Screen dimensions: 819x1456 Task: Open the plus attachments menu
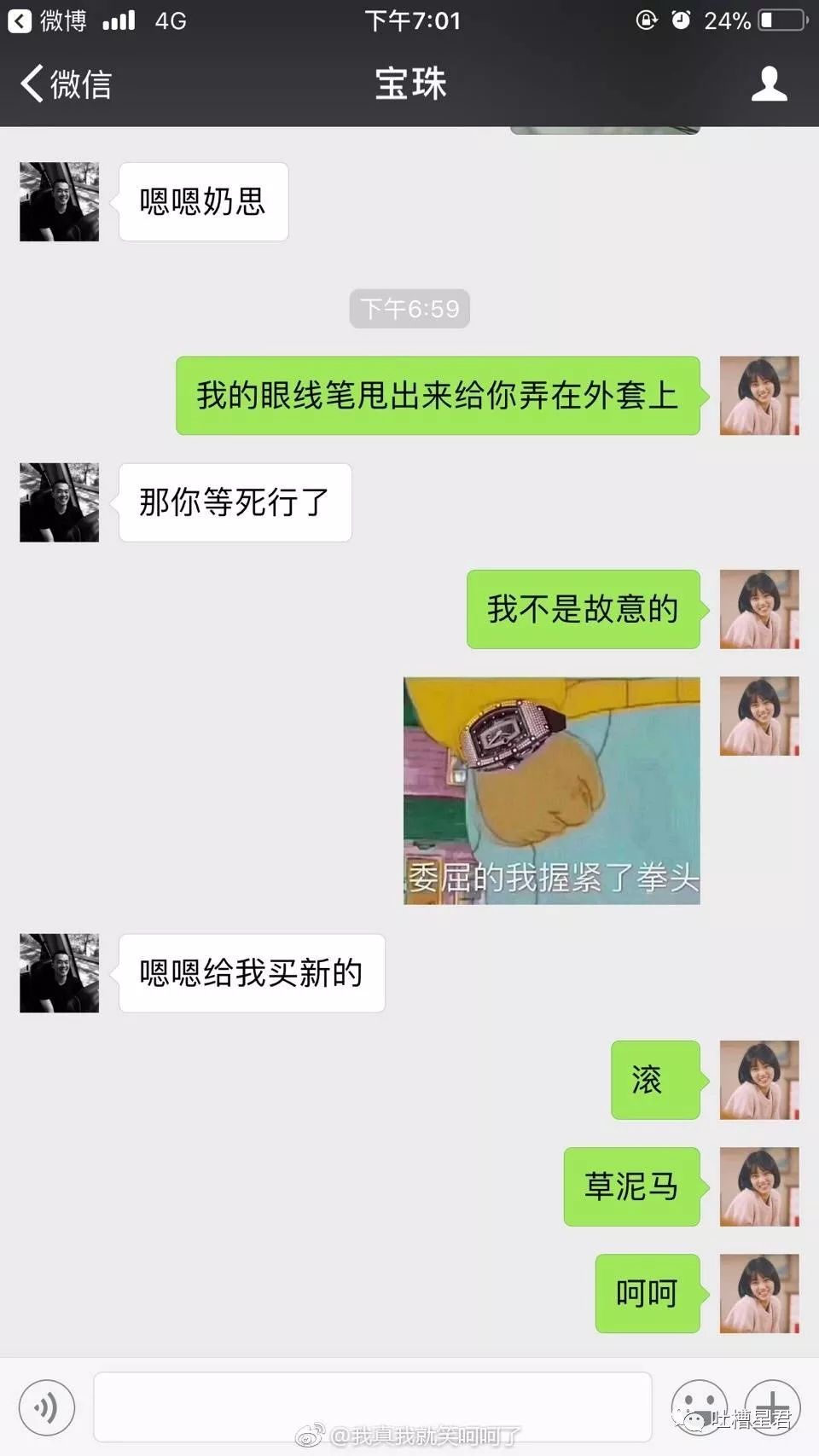[772, 1406]
